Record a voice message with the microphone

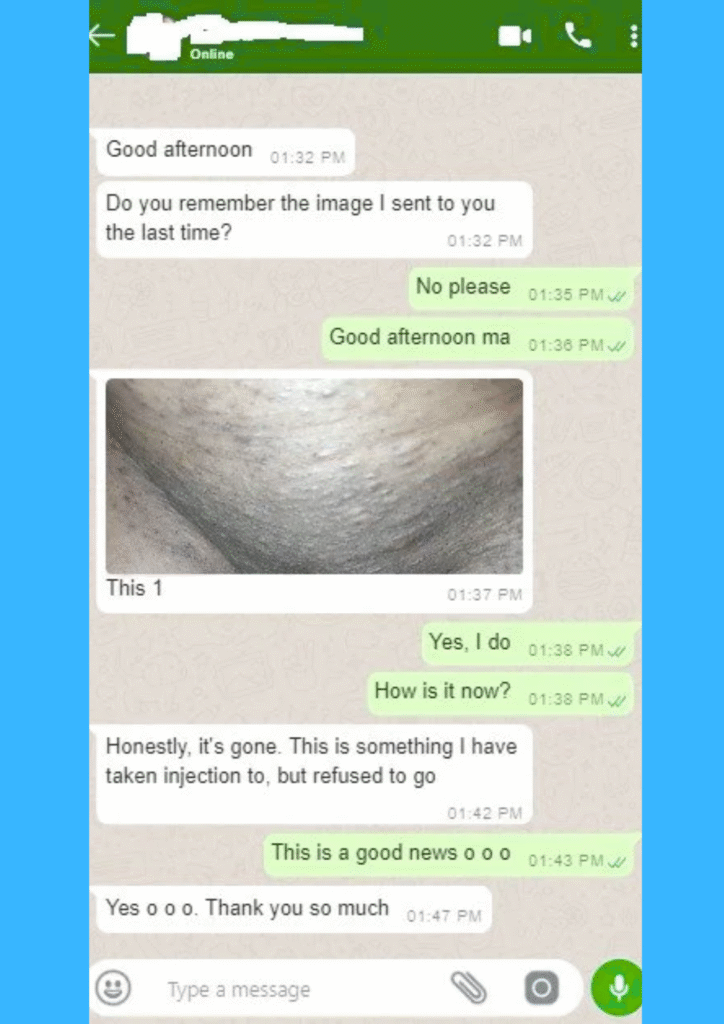(x=618, y=988)
